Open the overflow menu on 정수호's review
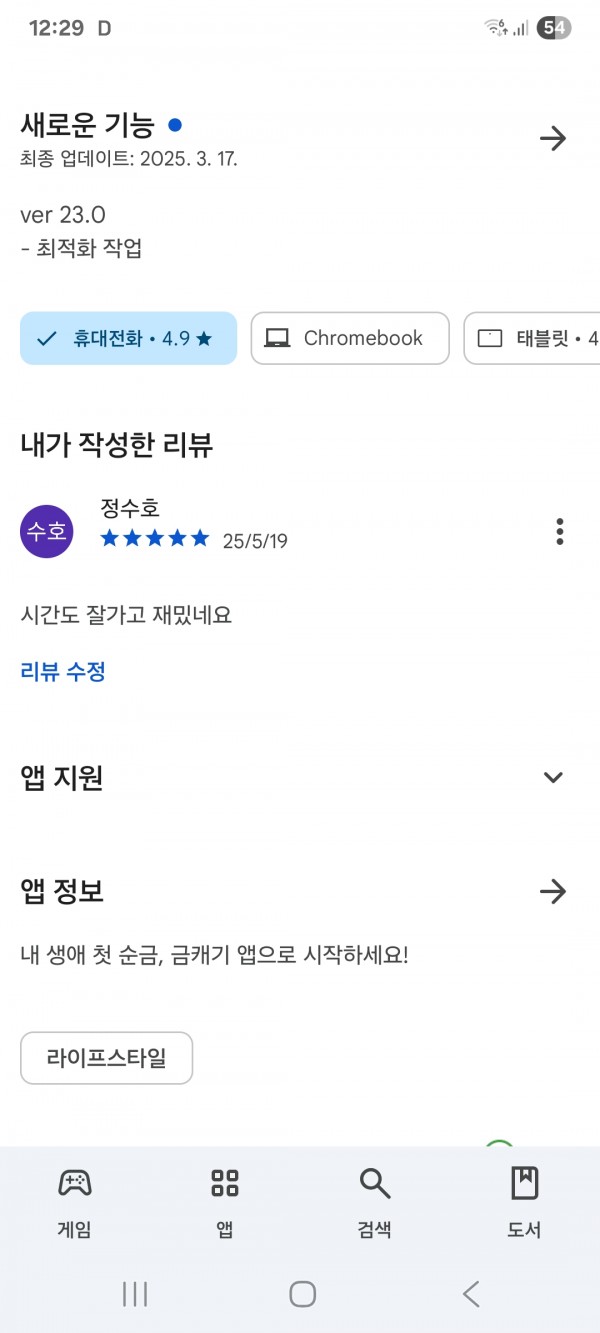600x1333 pixels. 560,531
